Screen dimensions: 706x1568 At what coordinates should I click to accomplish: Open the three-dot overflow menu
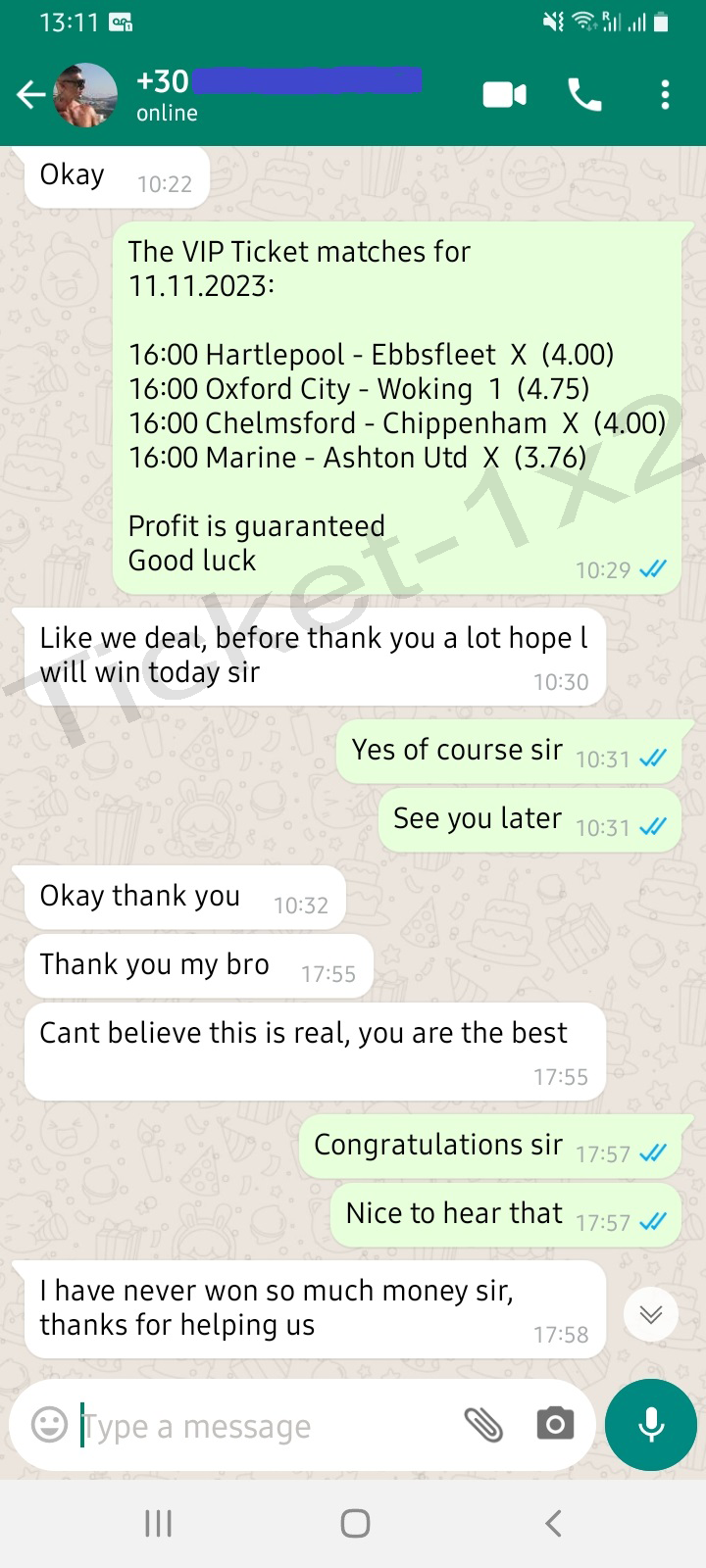[x=665, y=95]
